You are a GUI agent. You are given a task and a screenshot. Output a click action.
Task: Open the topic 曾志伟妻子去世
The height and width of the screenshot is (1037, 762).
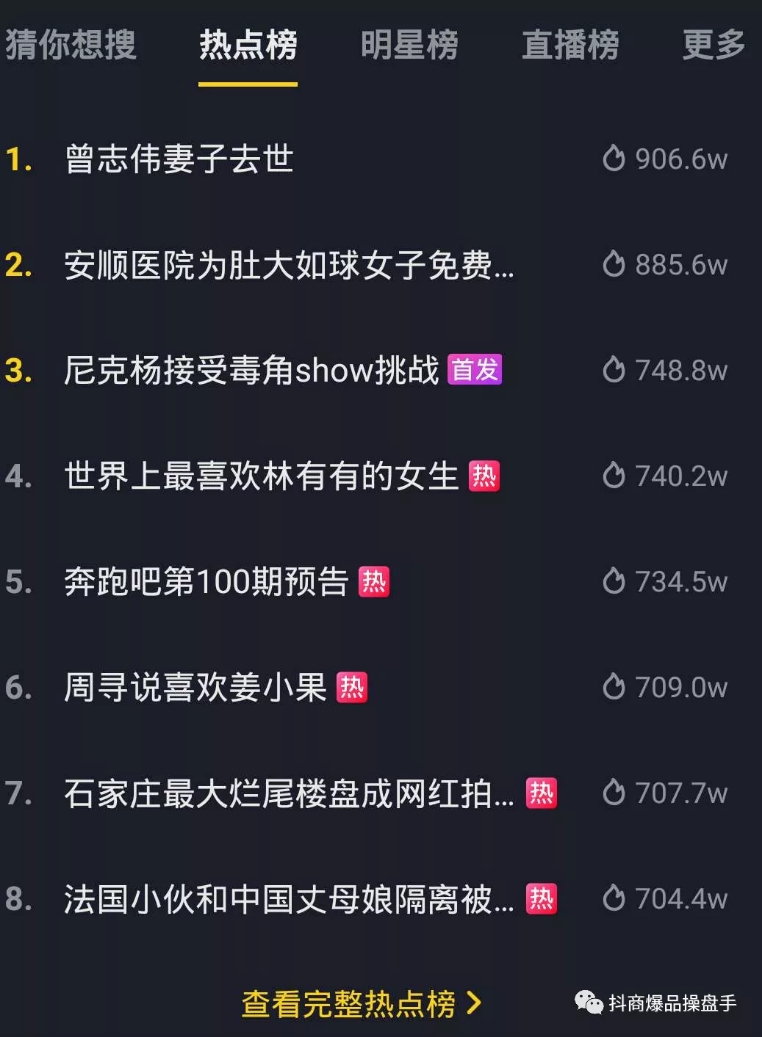click(x=179, y=159)
